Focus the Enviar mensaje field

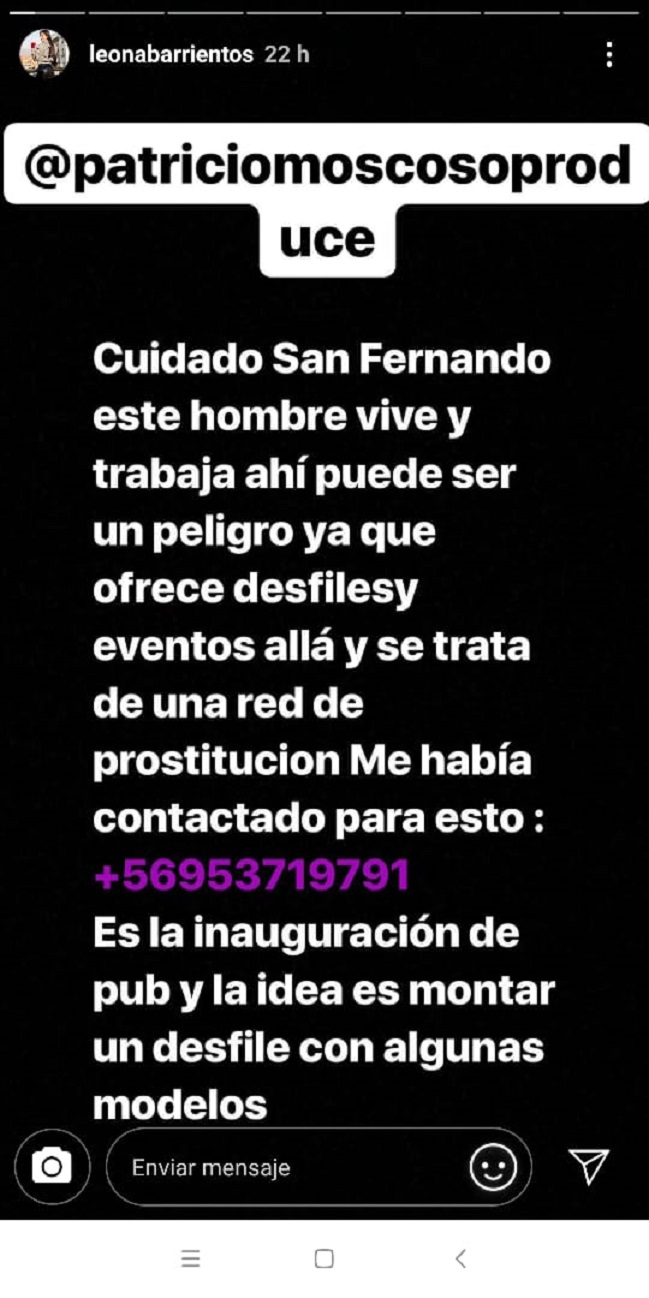pos(290,1167)
